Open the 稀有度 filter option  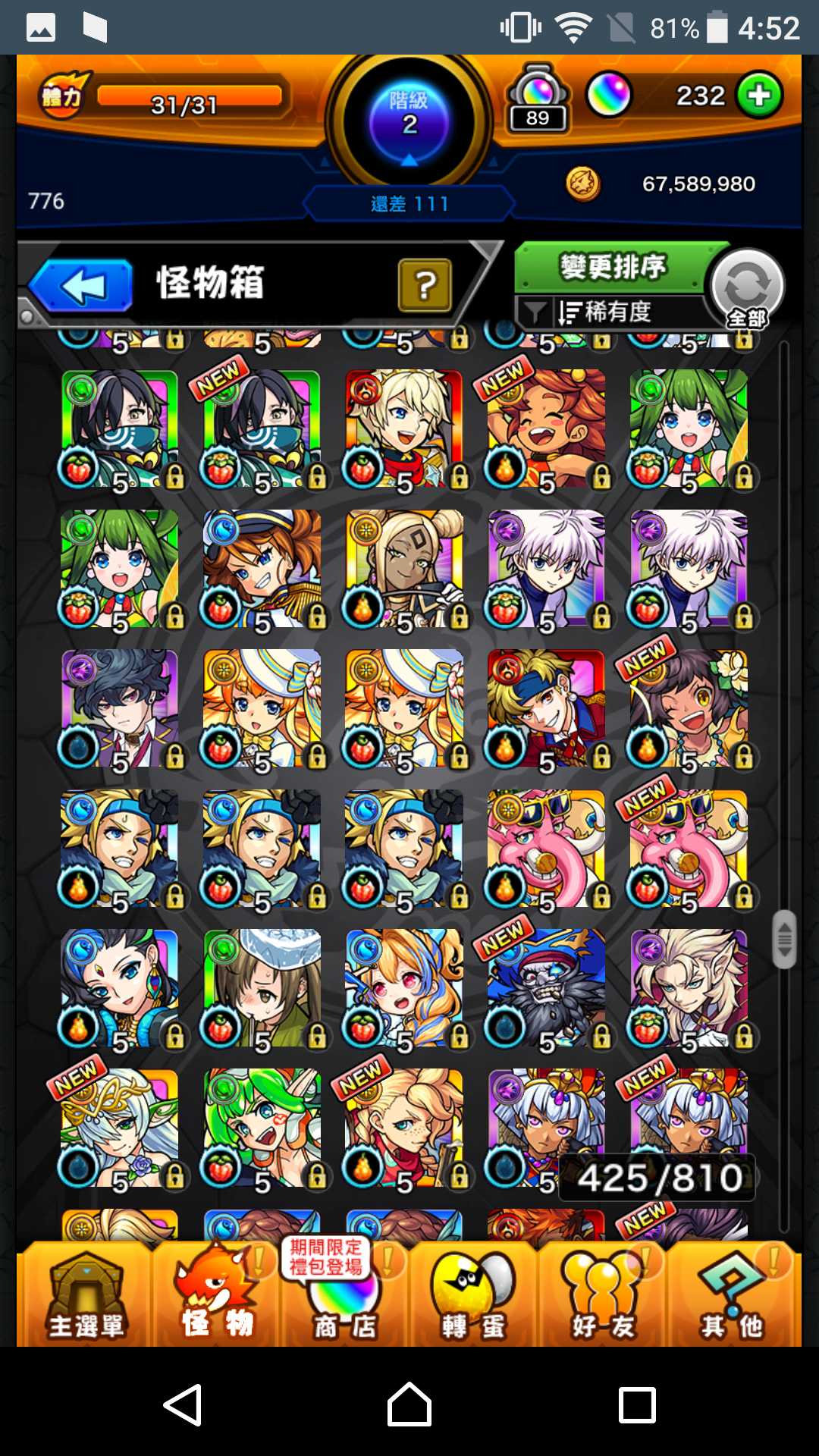(607, 312)
